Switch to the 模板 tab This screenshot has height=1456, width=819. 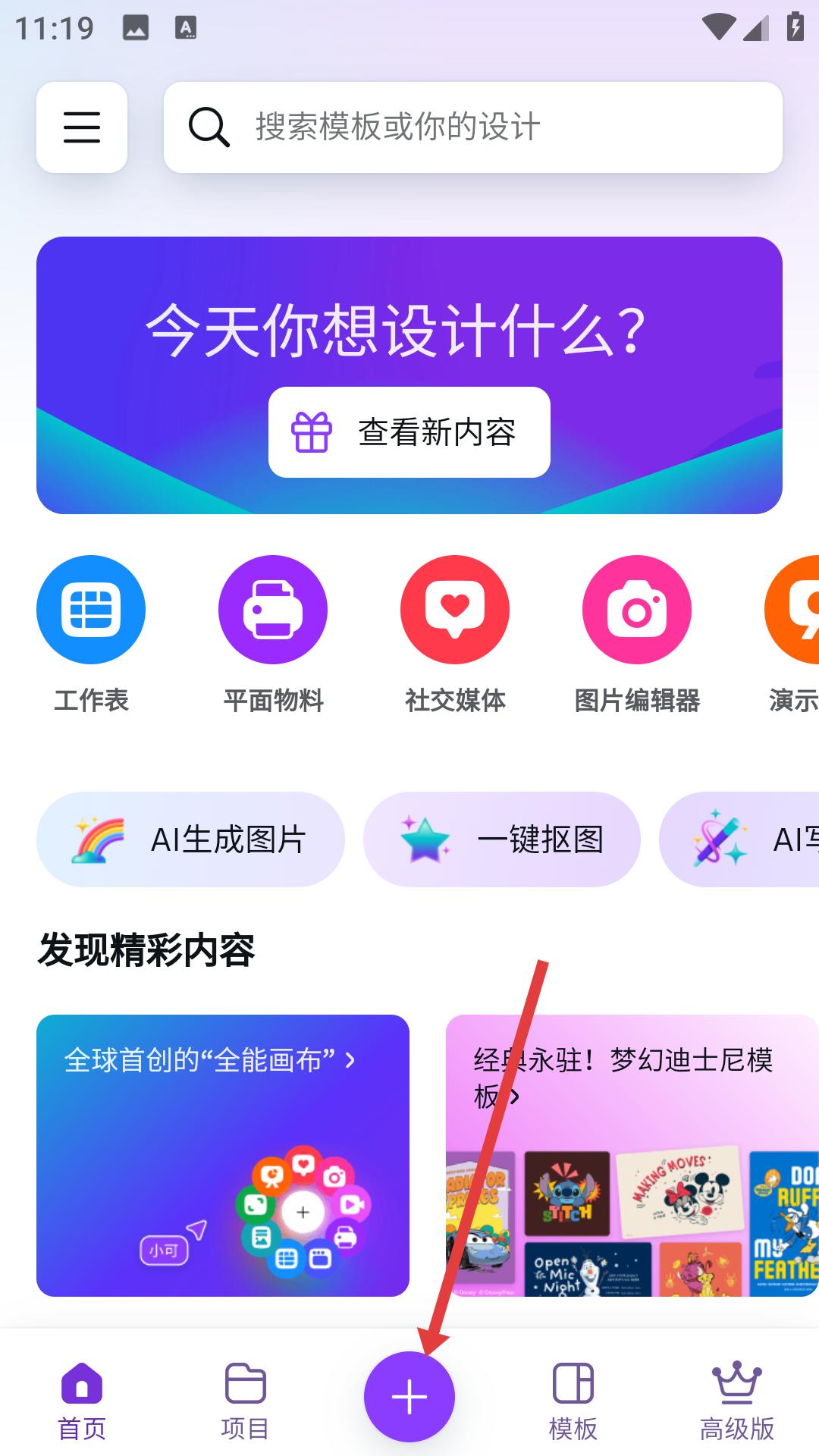tap(573, 1401)
